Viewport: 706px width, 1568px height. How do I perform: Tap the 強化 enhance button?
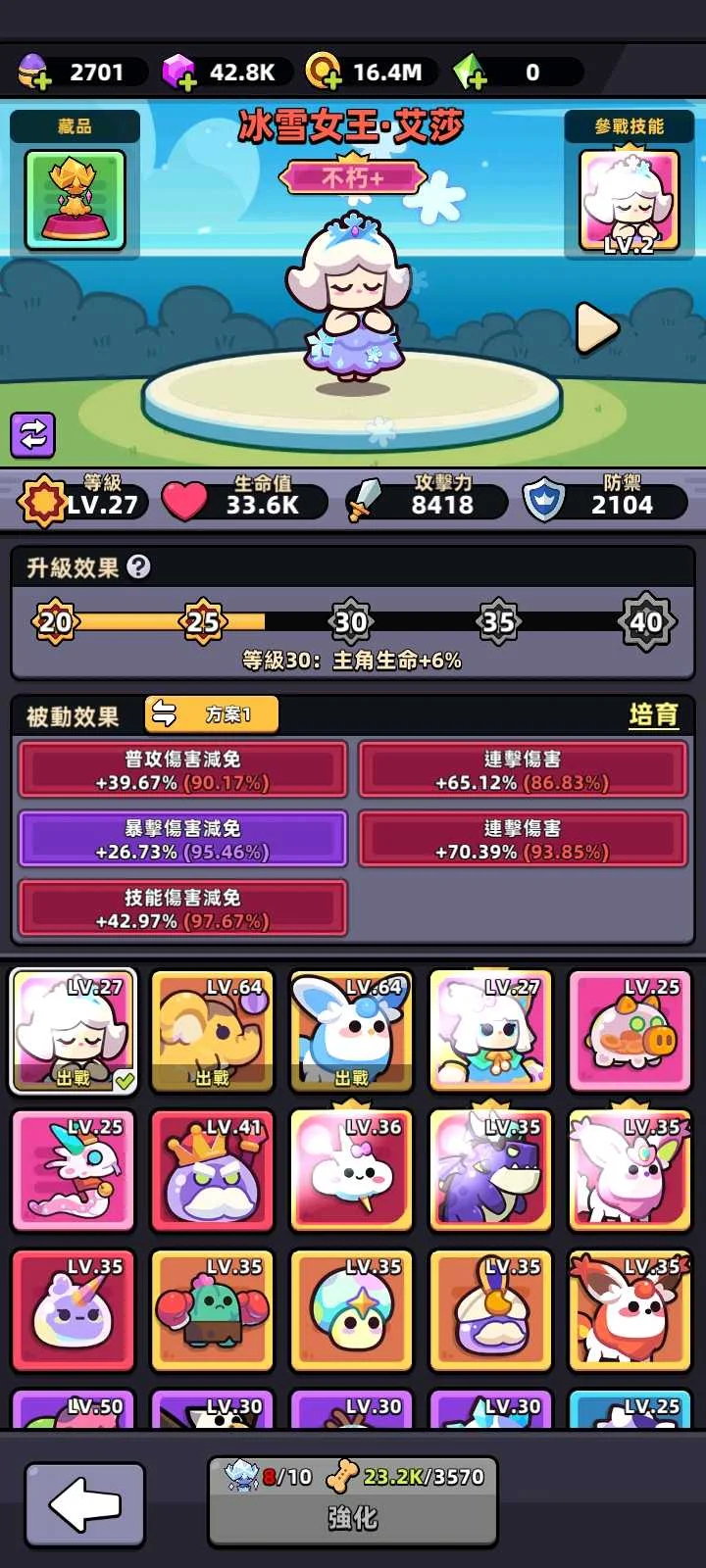[352, 1501]
